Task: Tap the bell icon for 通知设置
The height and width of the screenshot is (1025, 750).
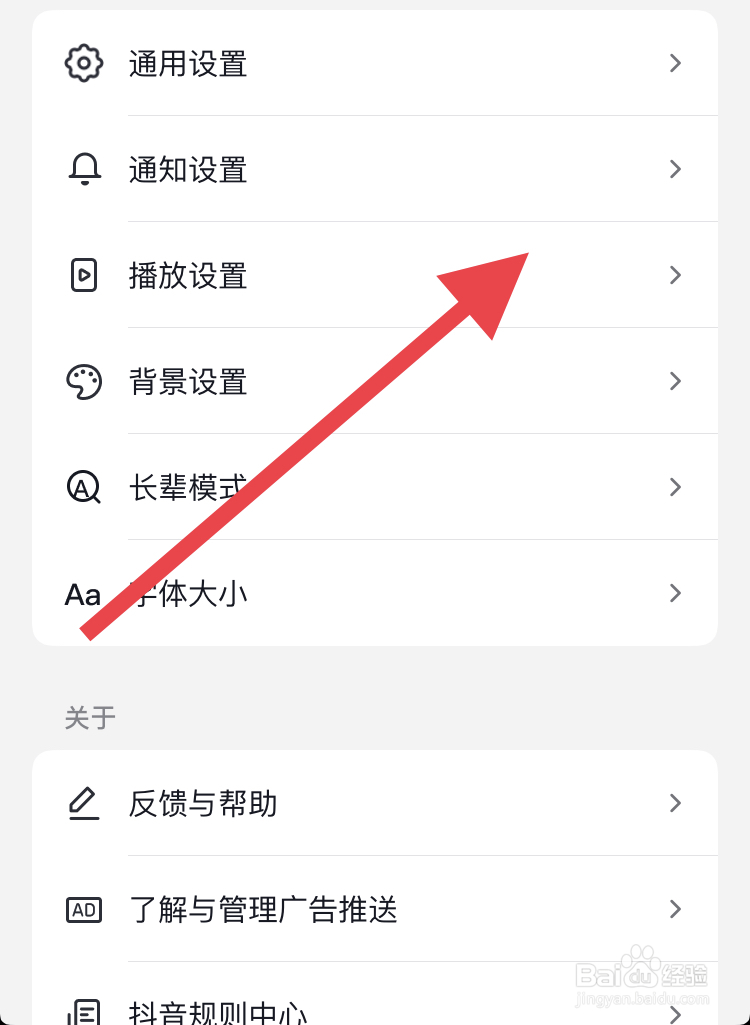Action: (x=85, y=169)
